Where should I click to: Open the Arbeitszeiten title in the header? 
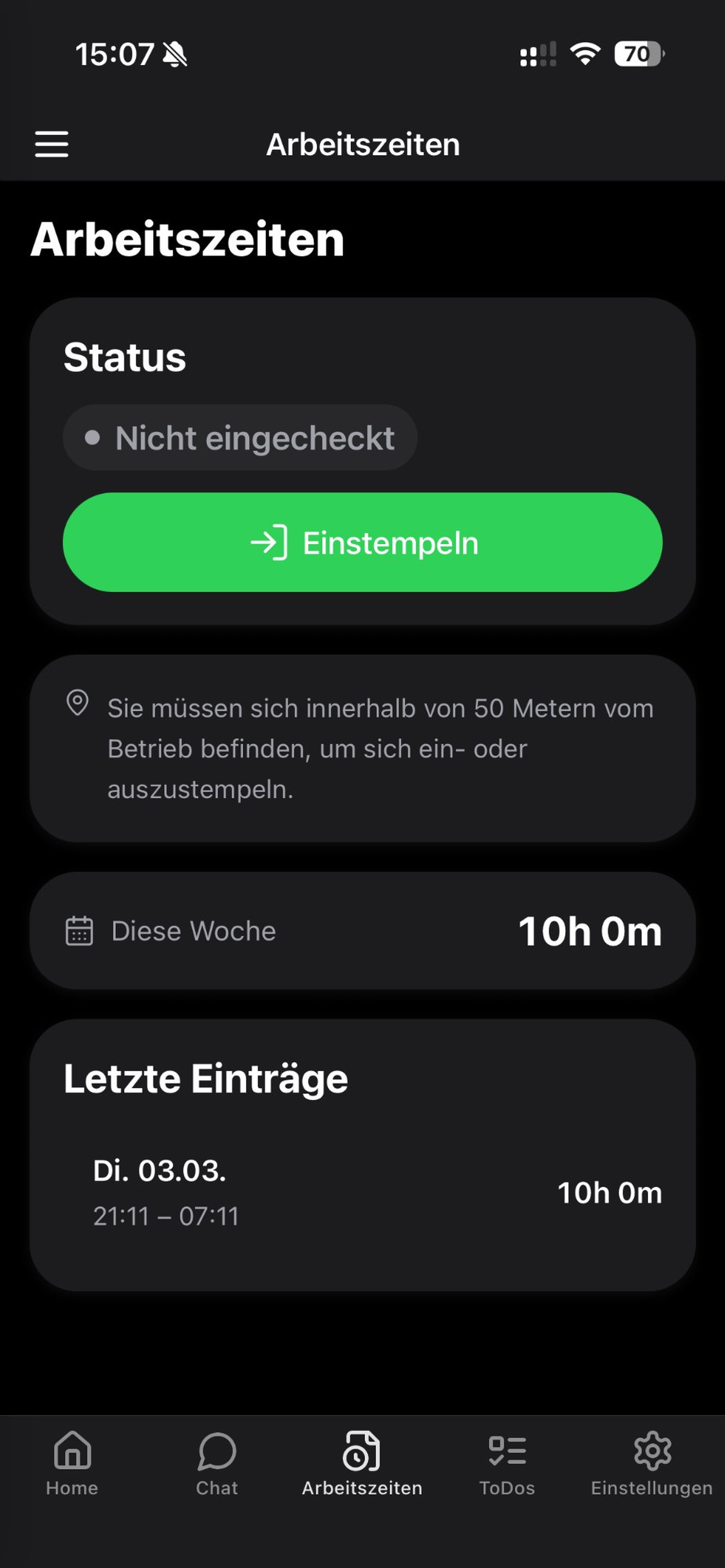(x=363, y=144)
